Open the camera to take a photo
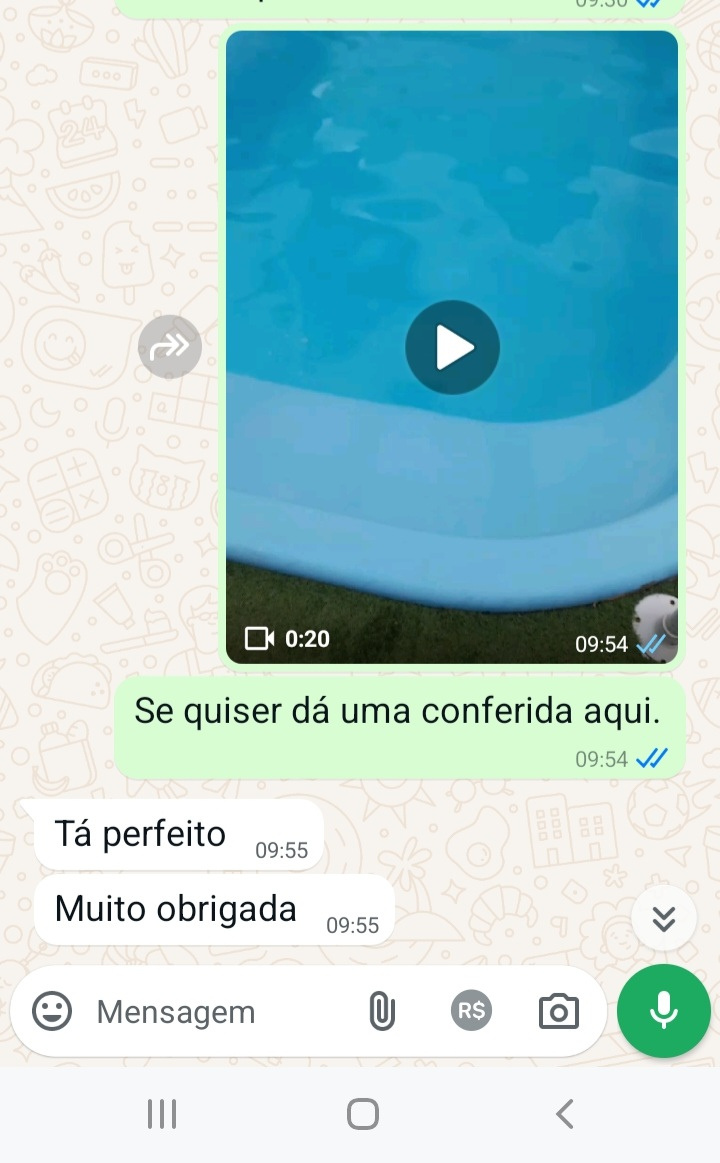 click(x=558, y=1012)
